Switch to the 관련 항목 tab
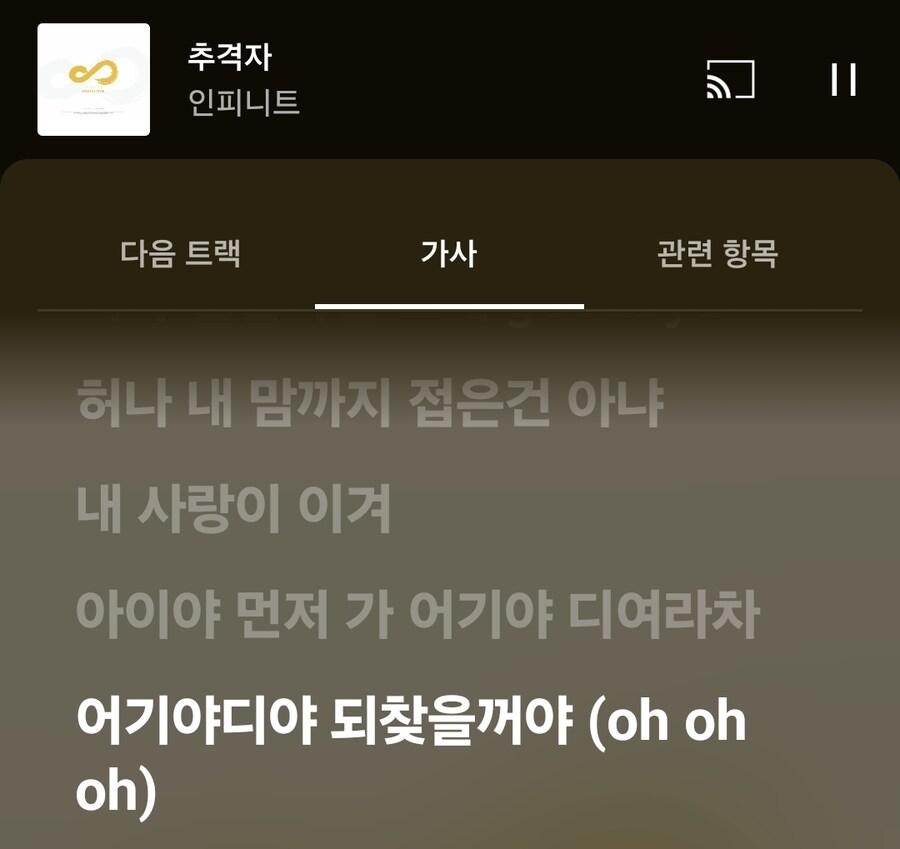 pos(717,254)
